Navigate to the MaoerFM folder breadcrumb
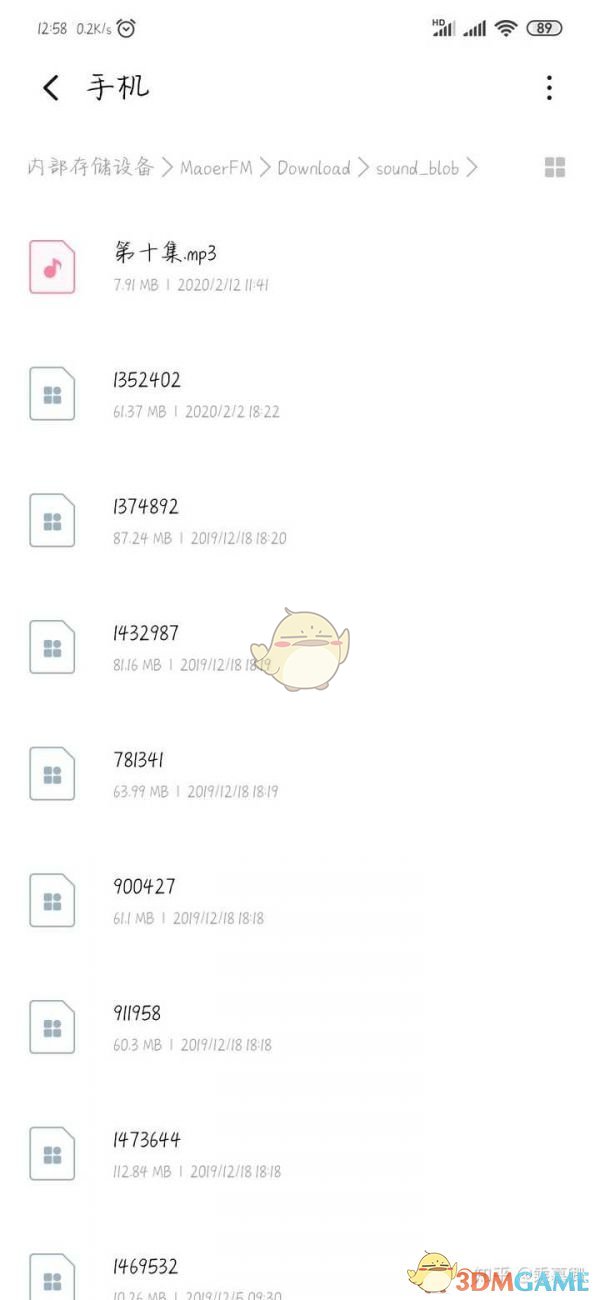This screenshot has width=600, height=1300. pyautogui.click(x=216, y=168)
